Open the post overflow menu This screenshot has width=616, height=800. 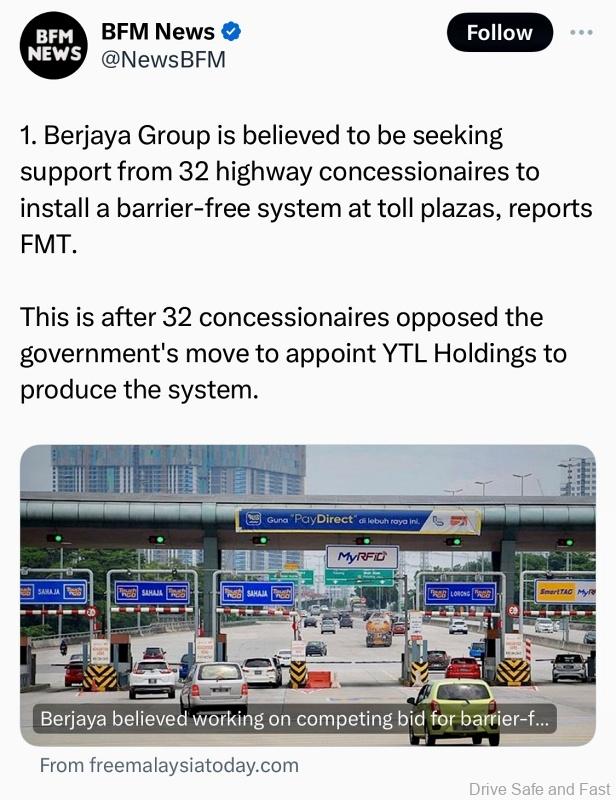581,32
